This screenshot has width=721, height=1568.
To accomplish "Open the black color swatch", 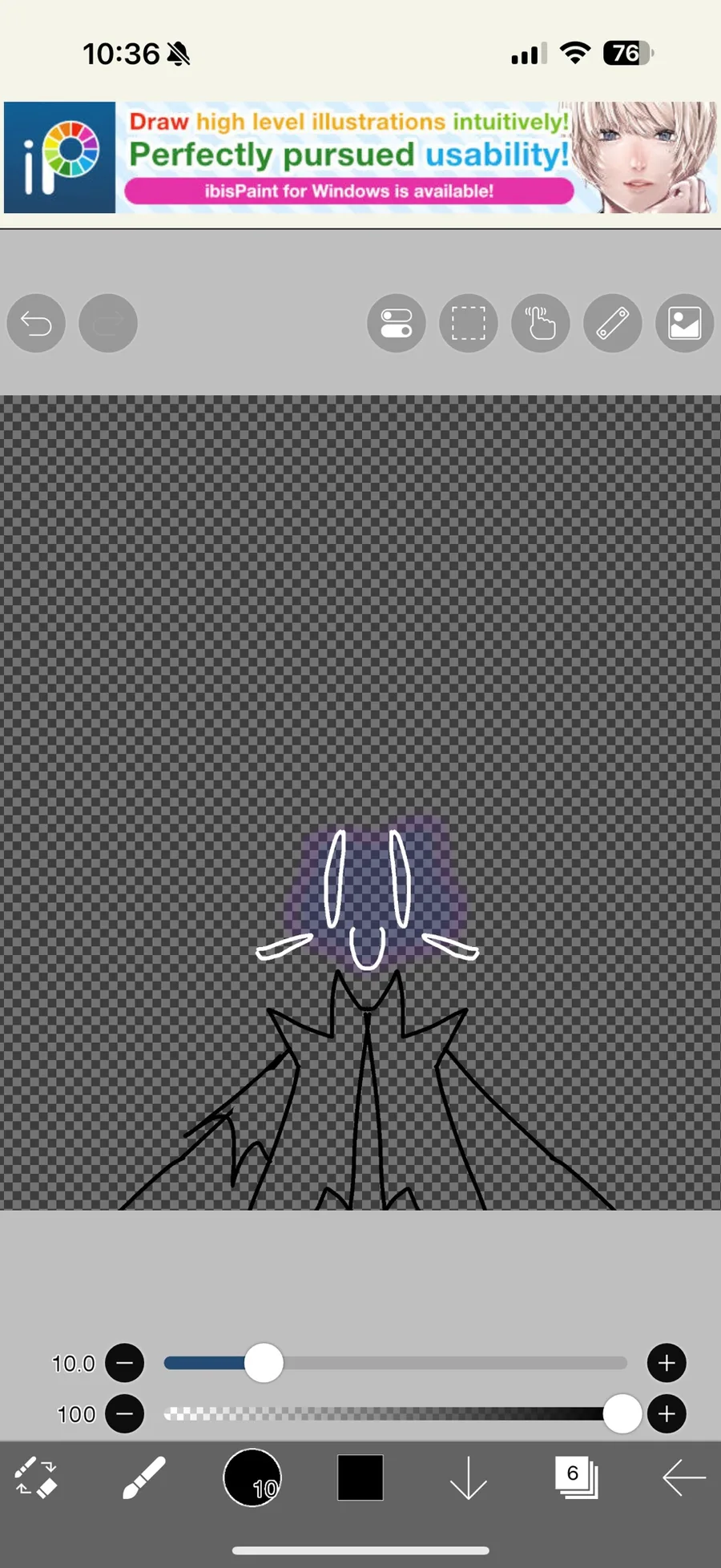I will tap(360, 1478).
